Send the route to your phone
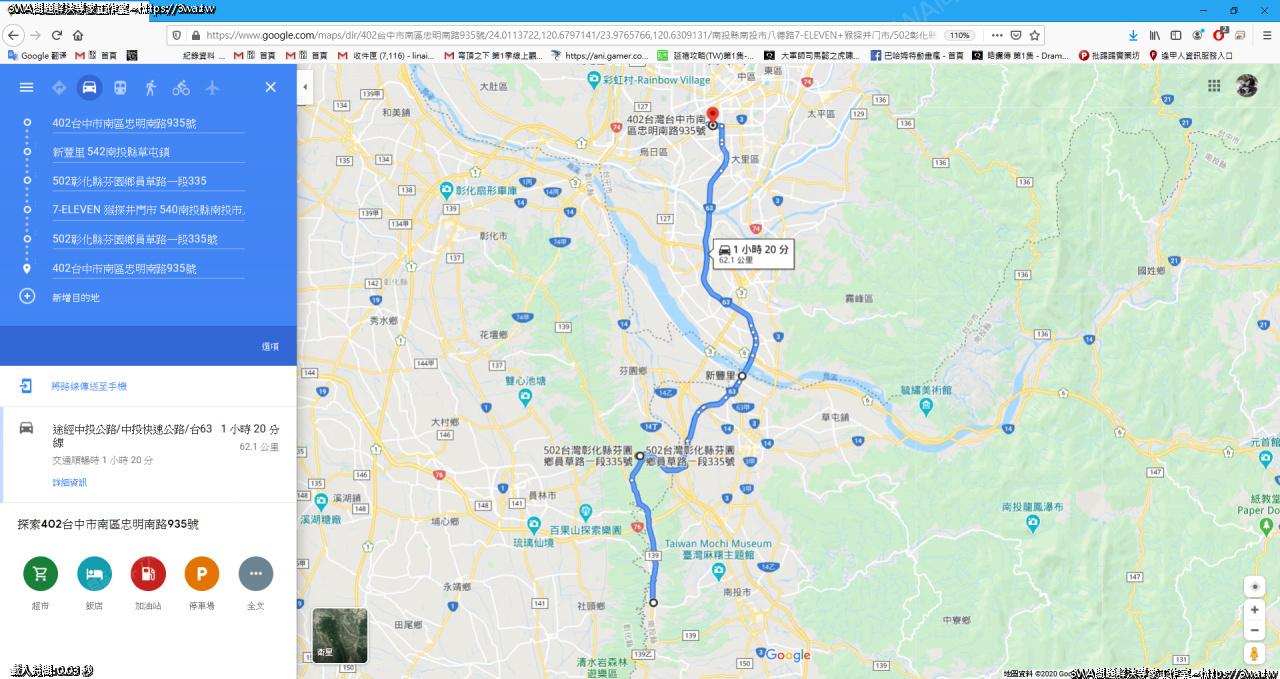Image resolution: width=1280 pixels, height=679 pixels. (x=89, y=386)
